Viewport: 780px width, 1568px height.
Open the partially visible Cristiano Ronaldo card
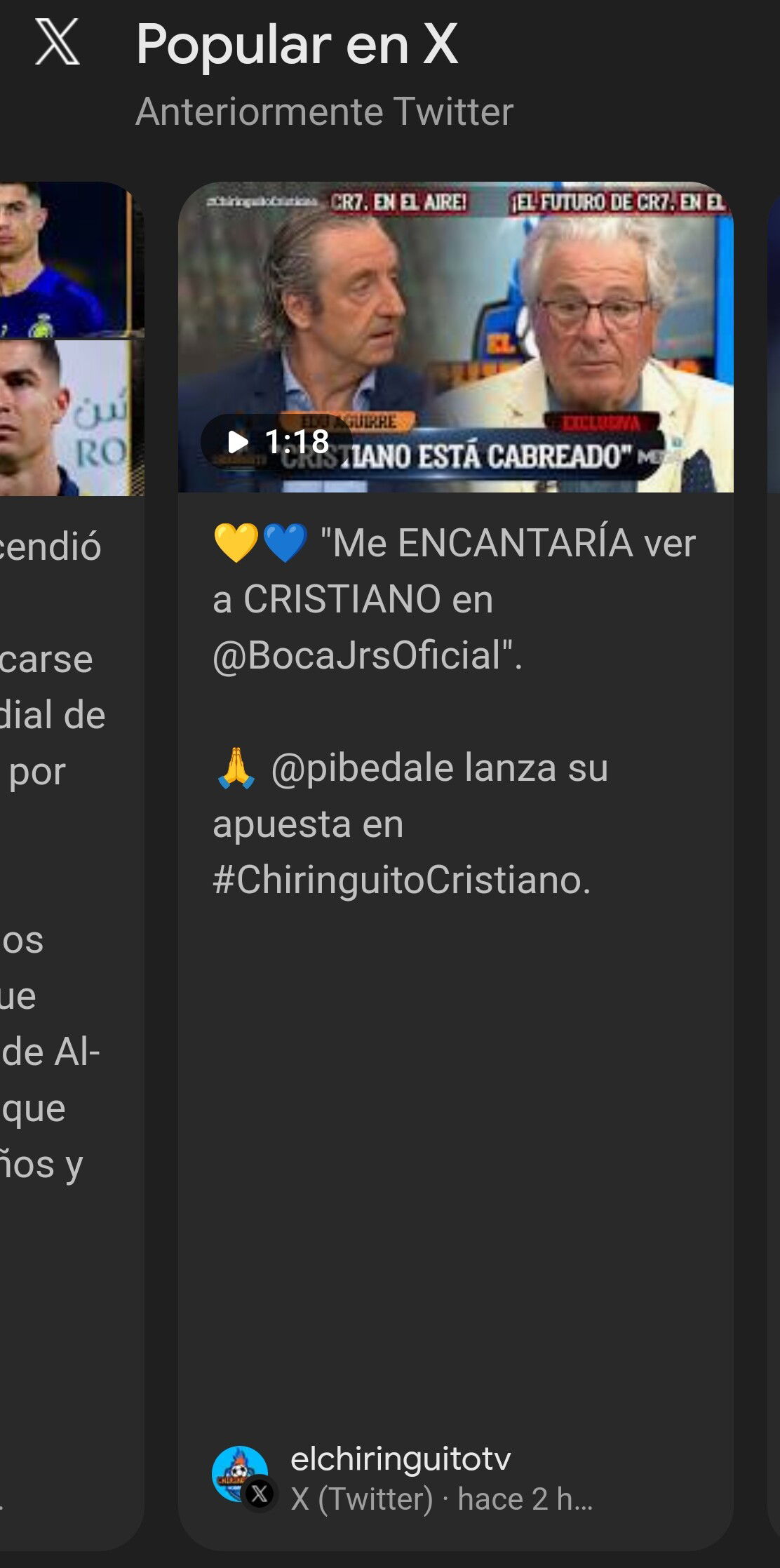tap(72, 866)
